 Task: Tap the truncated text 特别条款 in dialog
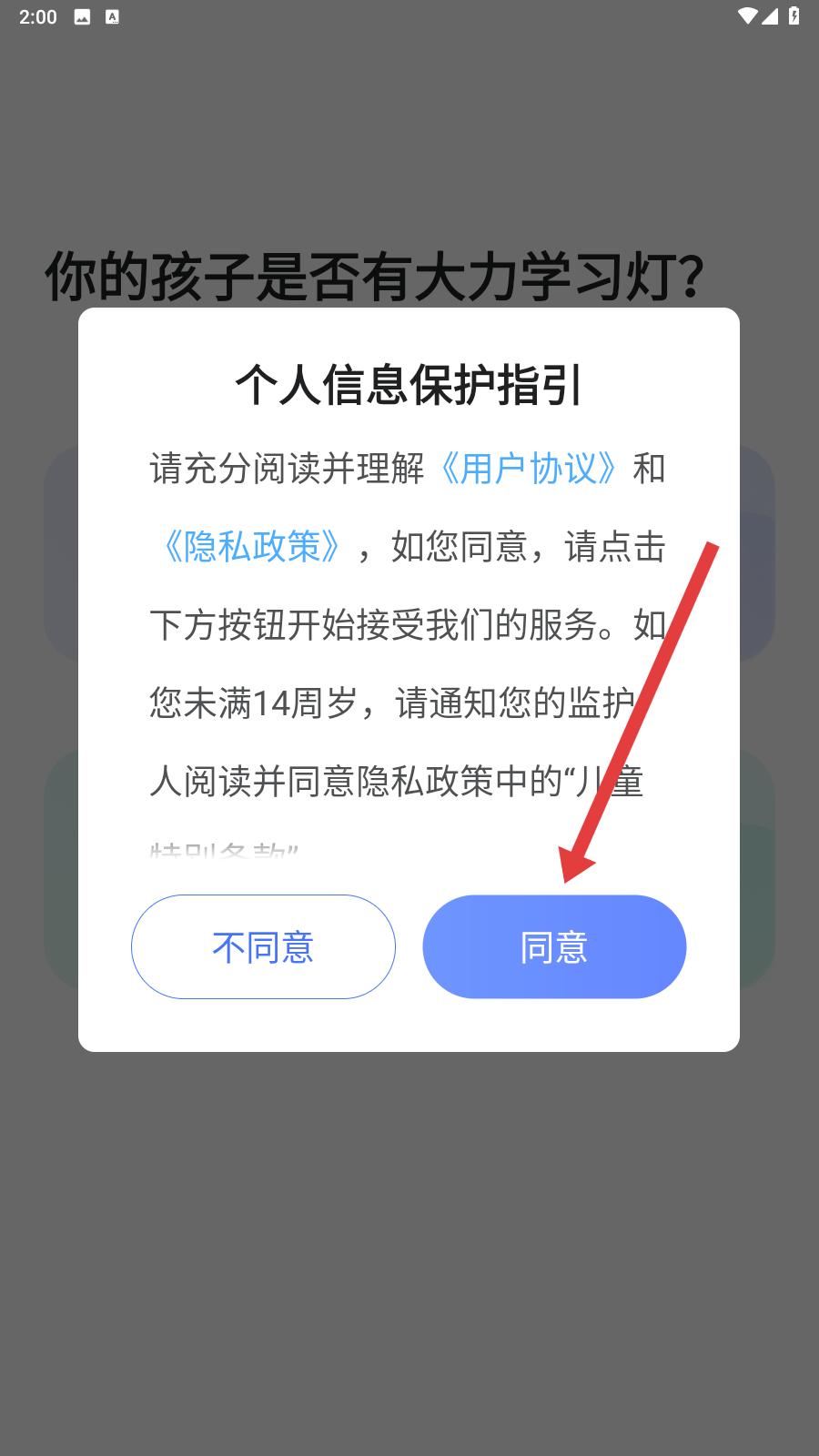tap(221, 850)
